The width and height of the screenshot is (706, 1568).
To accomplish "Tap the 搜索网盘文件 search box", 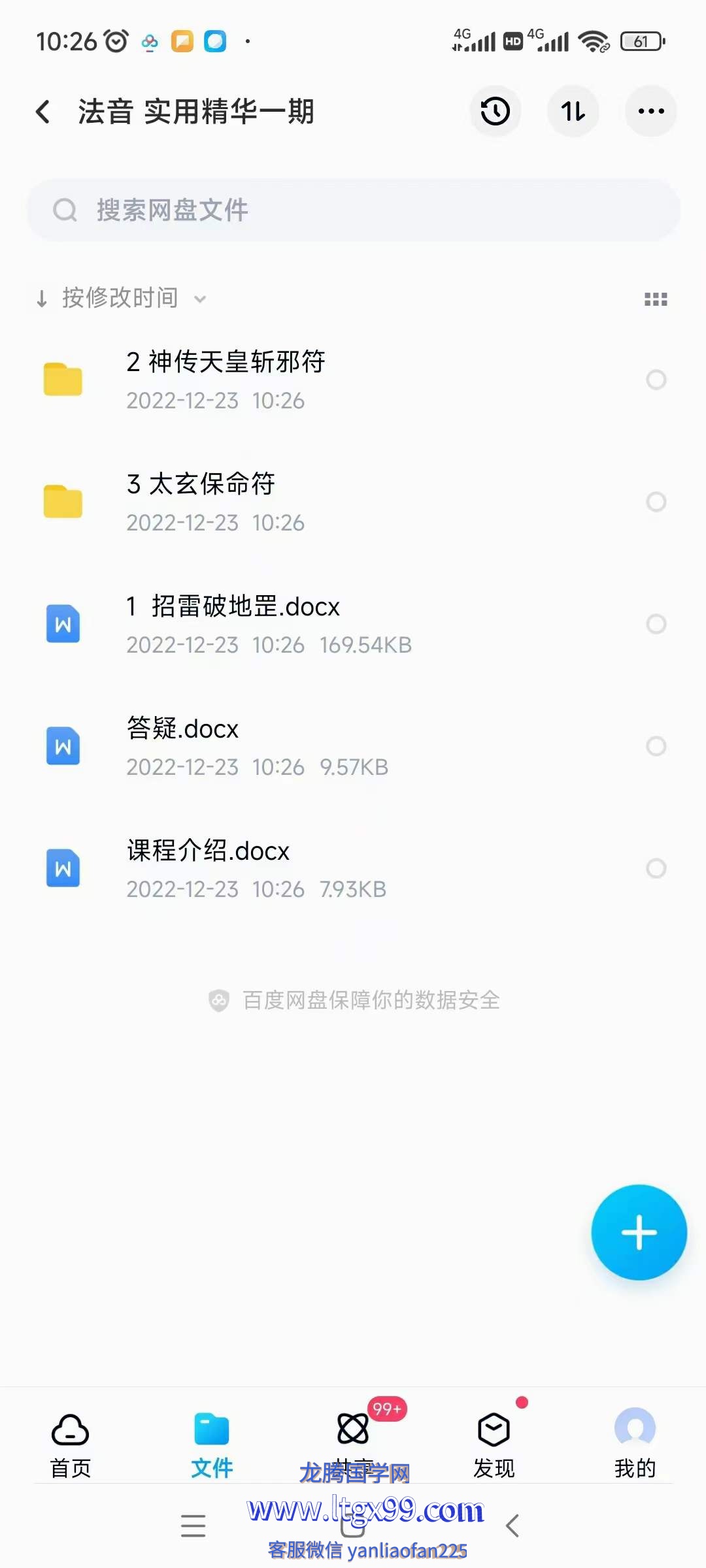I will (353, 210).
